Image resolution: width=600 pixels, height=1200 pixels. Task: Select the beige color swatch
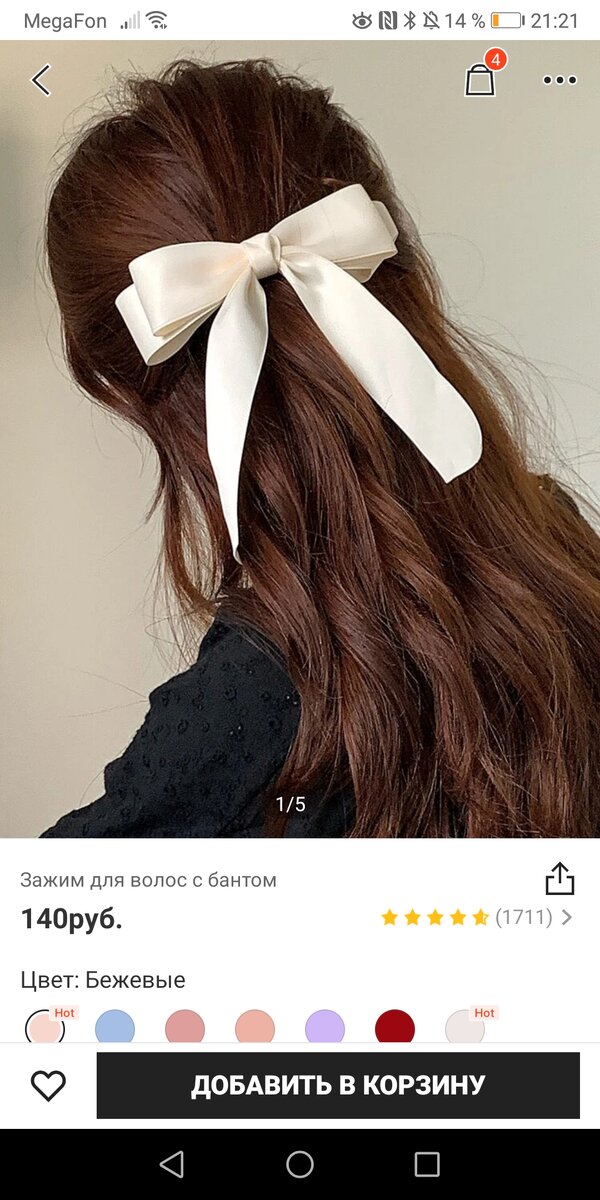point(45,1028)
